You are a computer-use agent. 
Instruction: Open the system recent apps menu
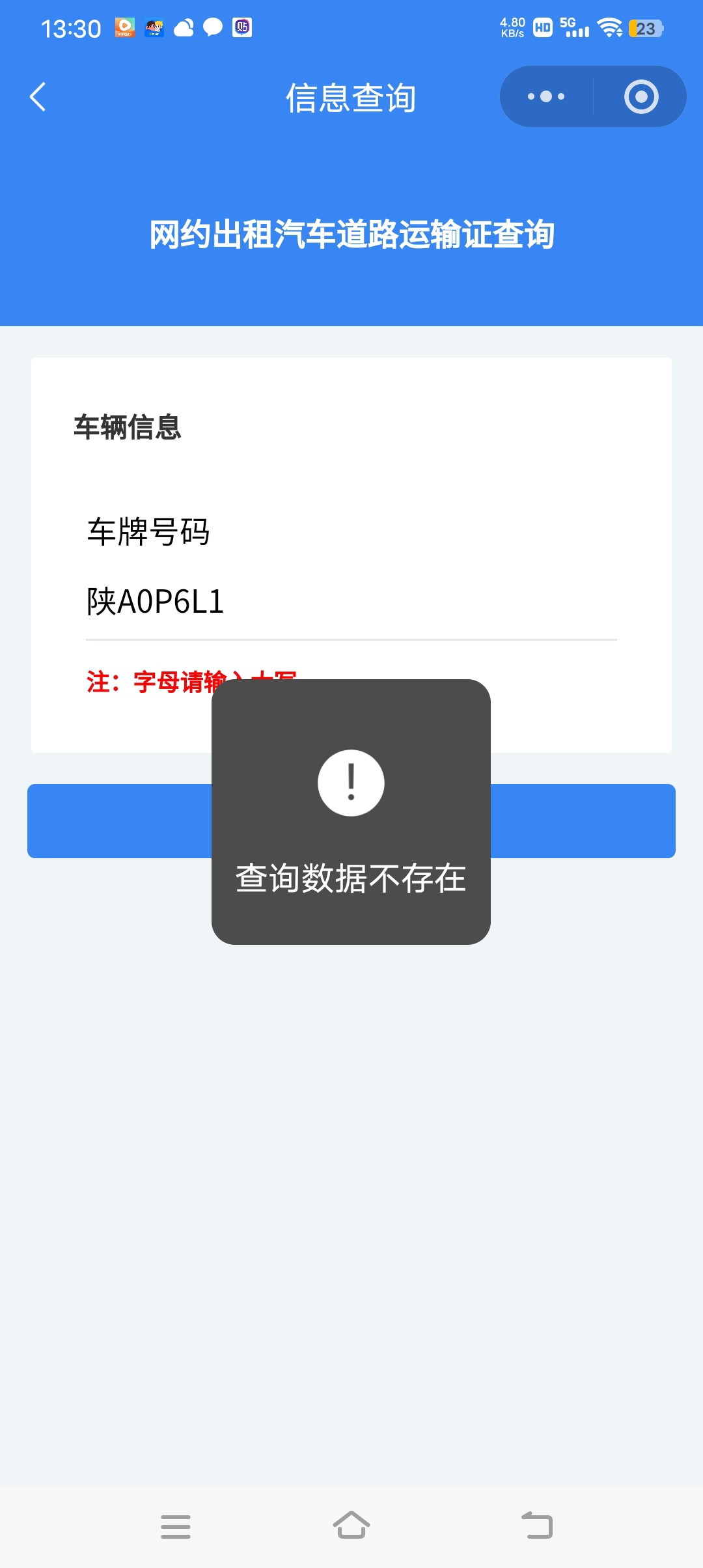pos(176,1526)
